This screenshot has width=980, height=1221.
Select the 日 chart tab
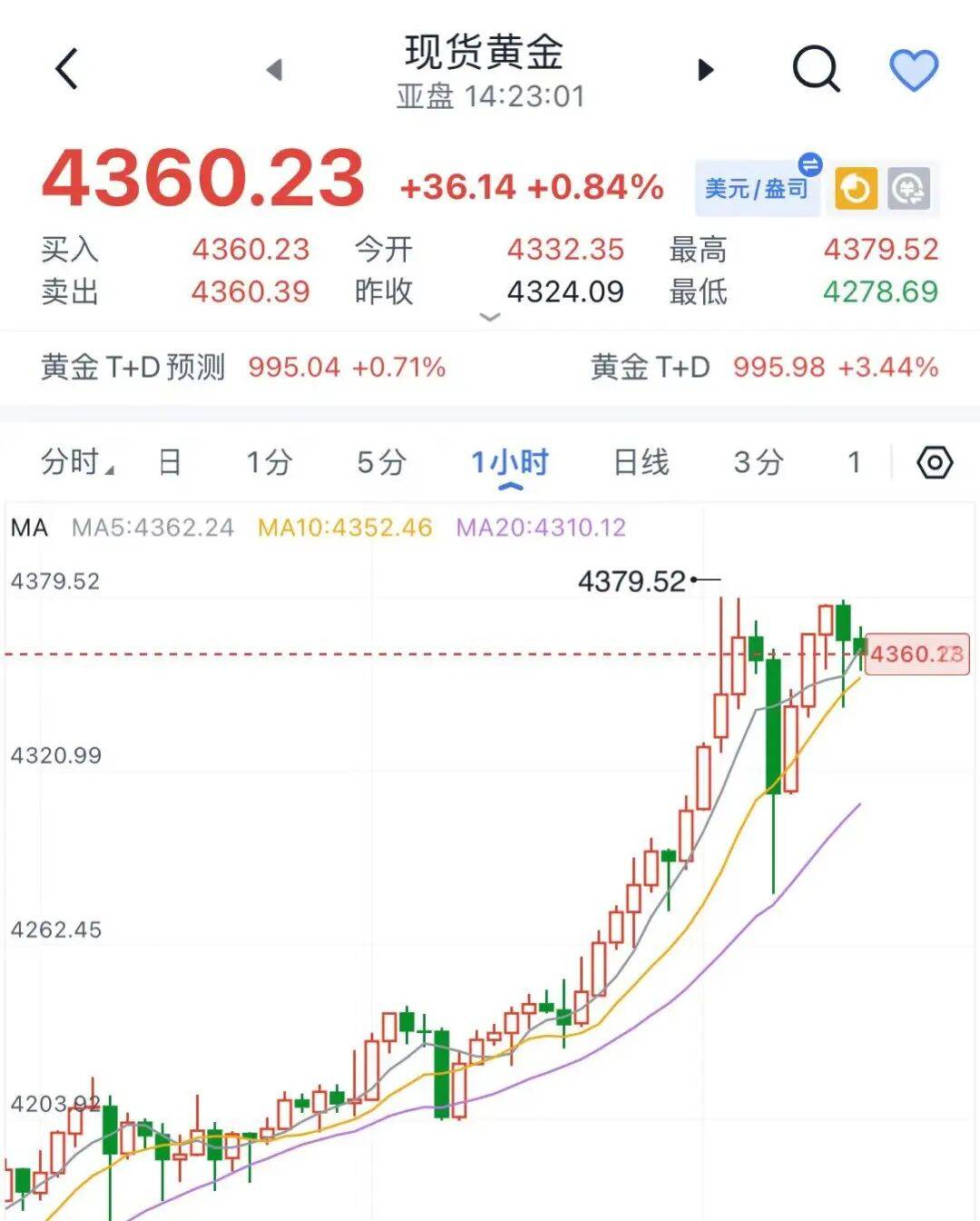[170, 462]
